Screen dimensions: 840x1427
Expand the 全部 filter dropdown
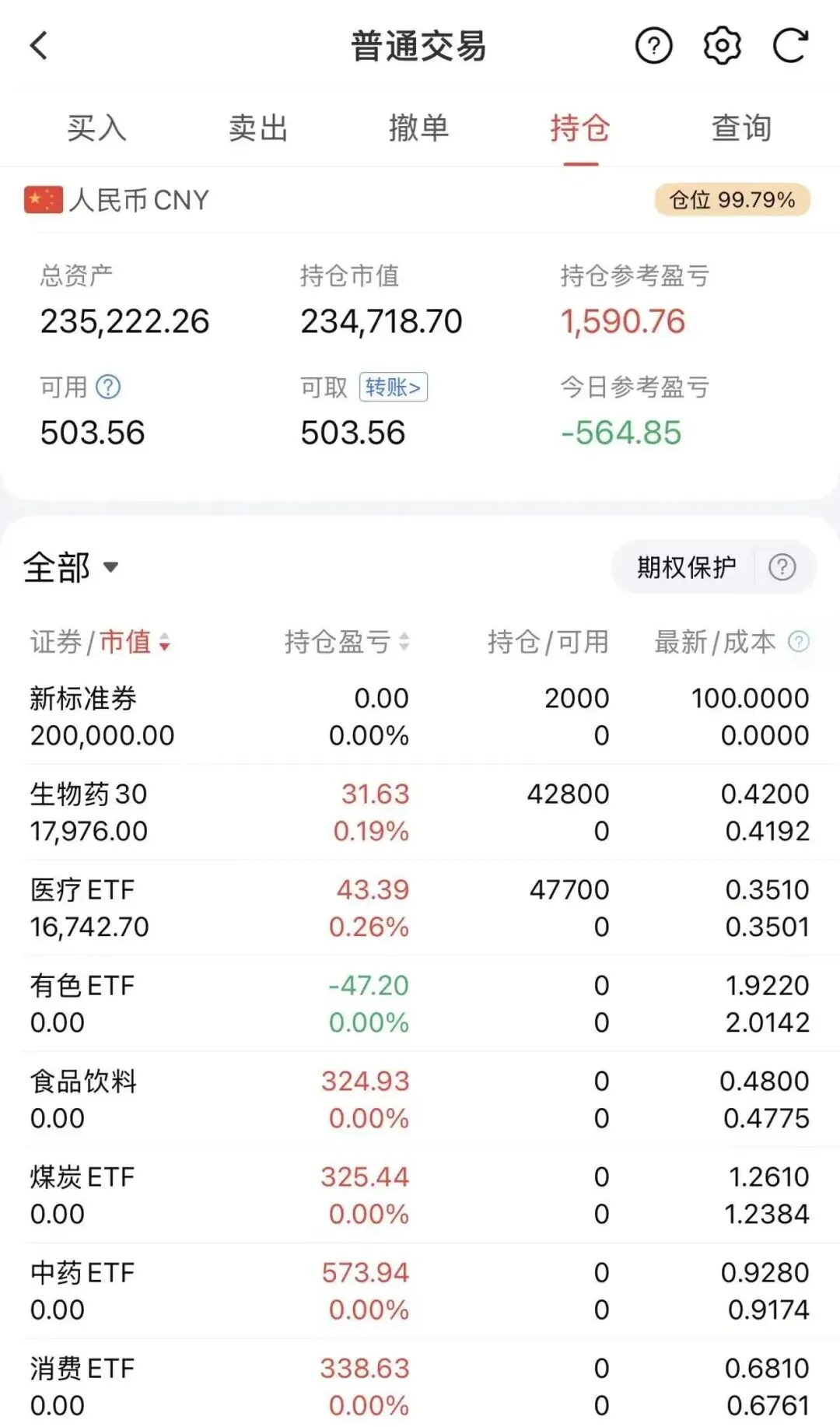point(71,567)
